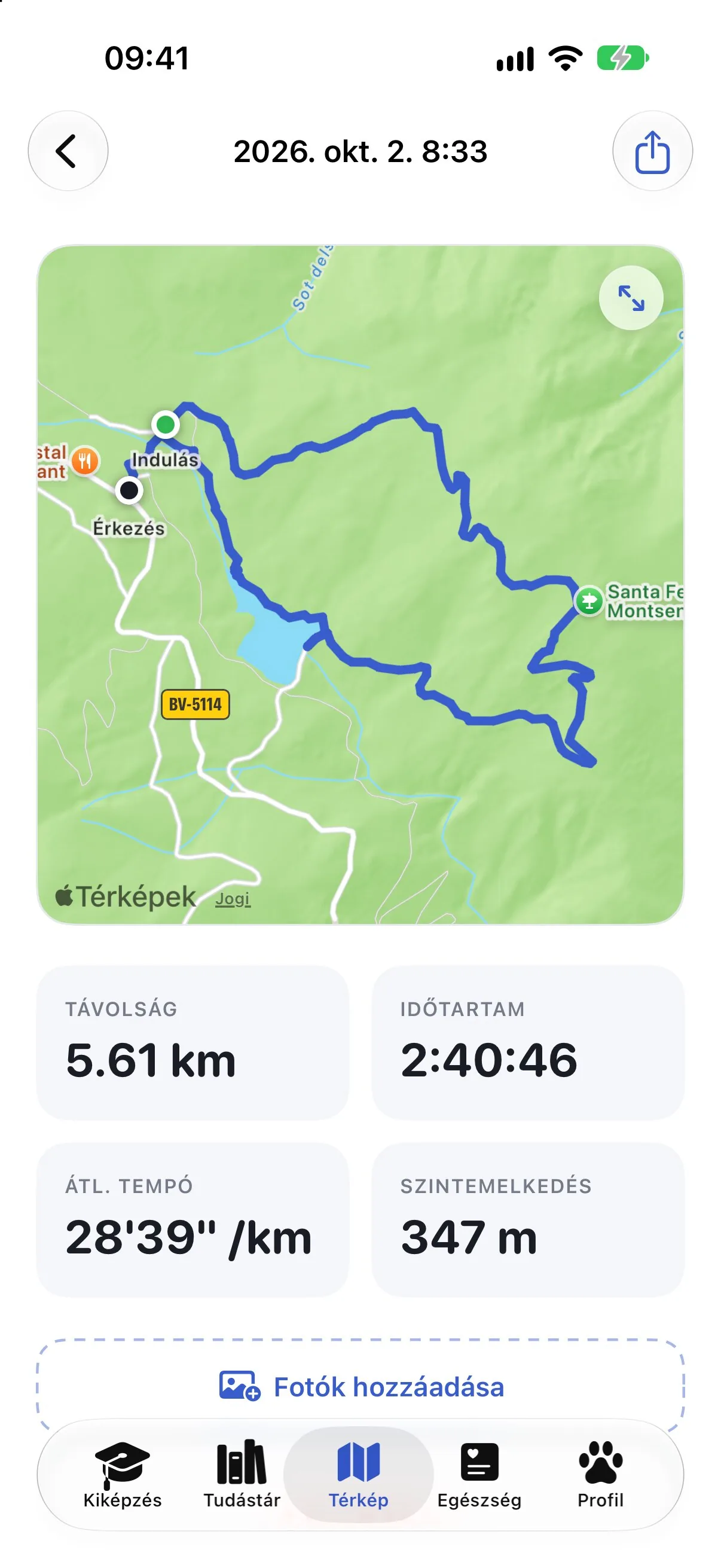Open the Profil tab
The width and height of the screenshot is (721, 1568).
[600, 1475]
